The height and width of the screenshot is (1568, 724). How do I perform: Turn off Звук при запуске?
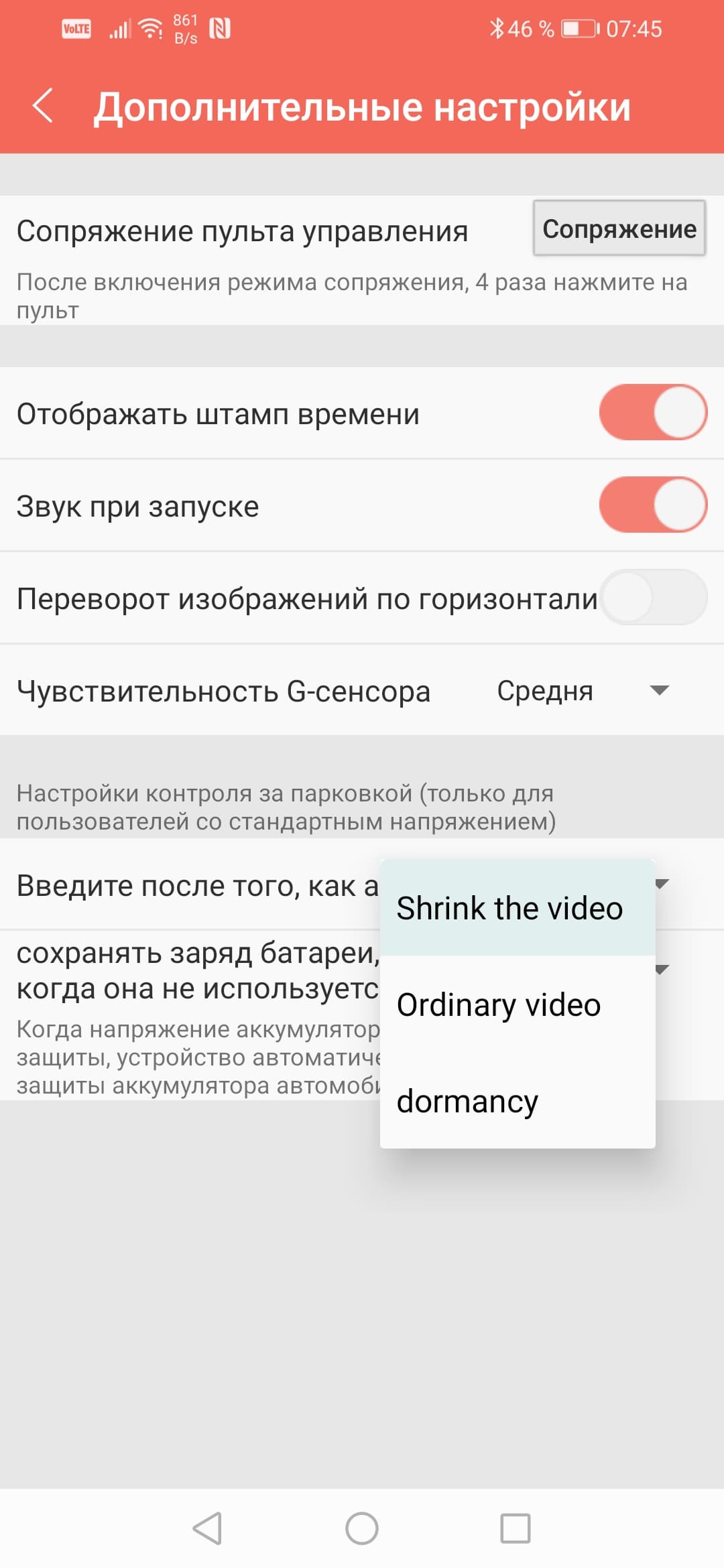[652, 505]
